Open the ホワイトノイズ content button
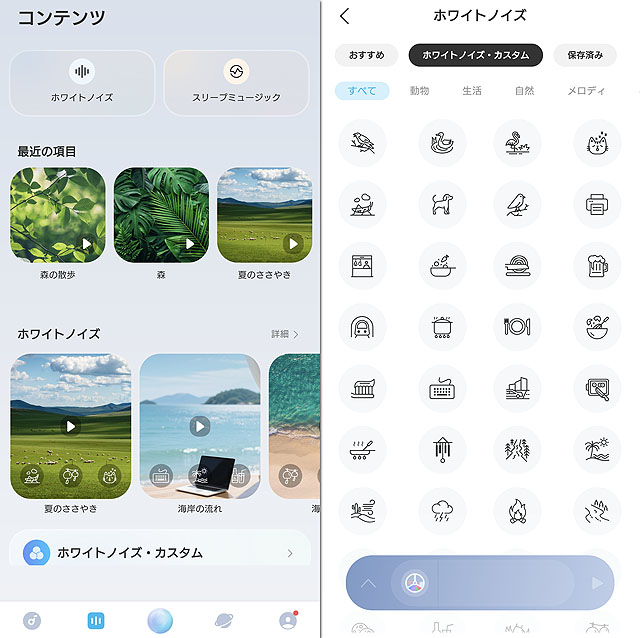The width and height of the screenshot is (640, 638). pyautogui.click(x=82, y=82)
